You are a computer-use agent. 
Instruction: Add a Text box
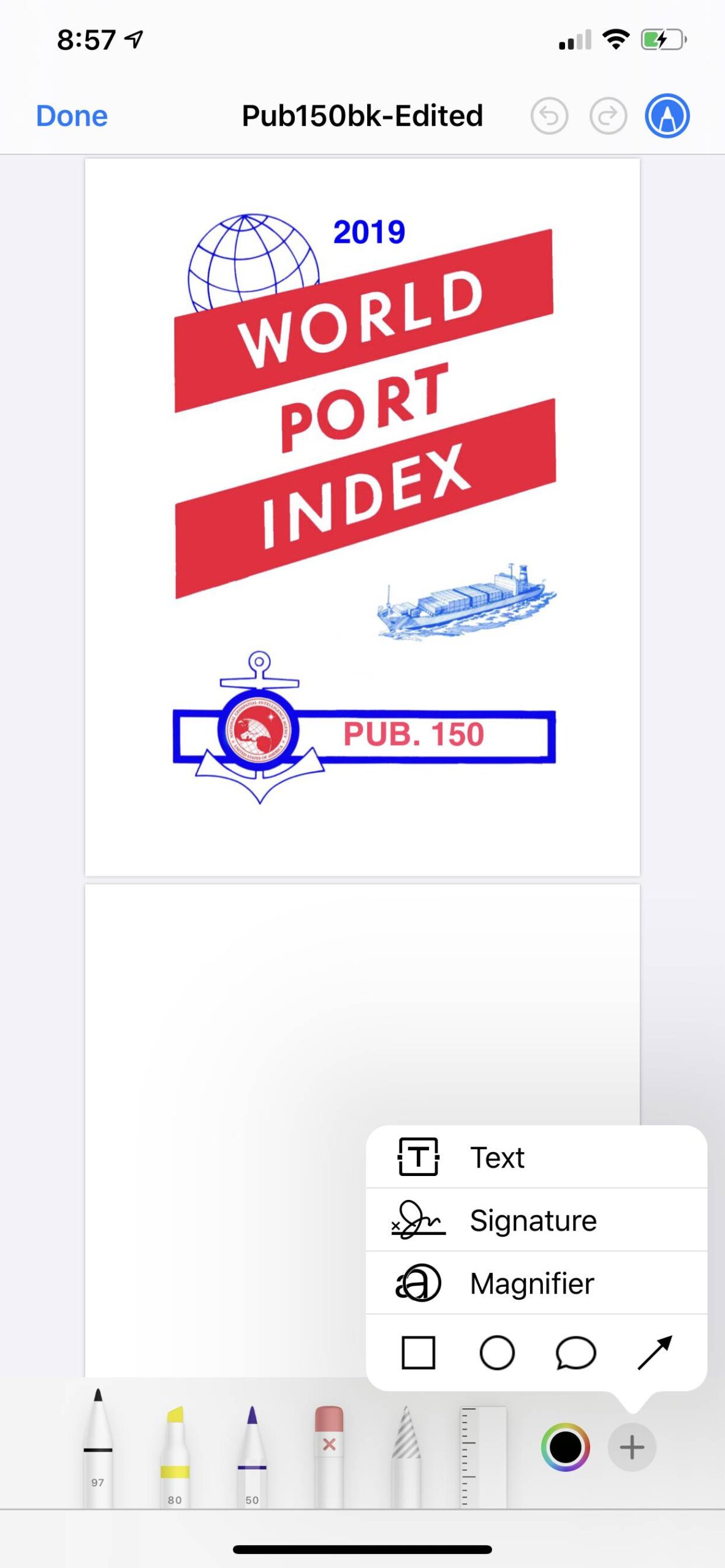point(496,1158)
